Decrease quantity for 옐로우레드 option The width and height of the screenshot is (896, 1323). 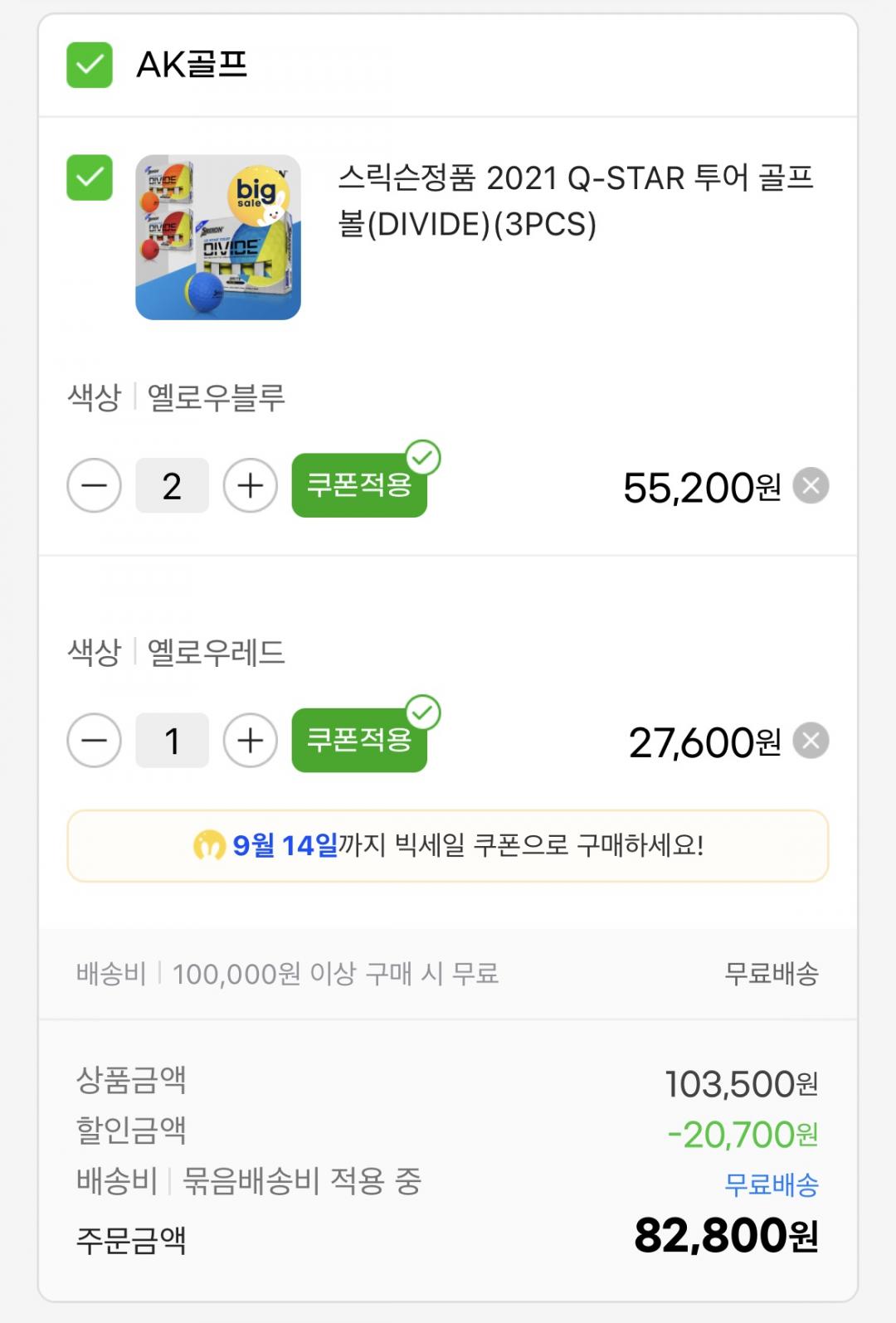[95, 740]
